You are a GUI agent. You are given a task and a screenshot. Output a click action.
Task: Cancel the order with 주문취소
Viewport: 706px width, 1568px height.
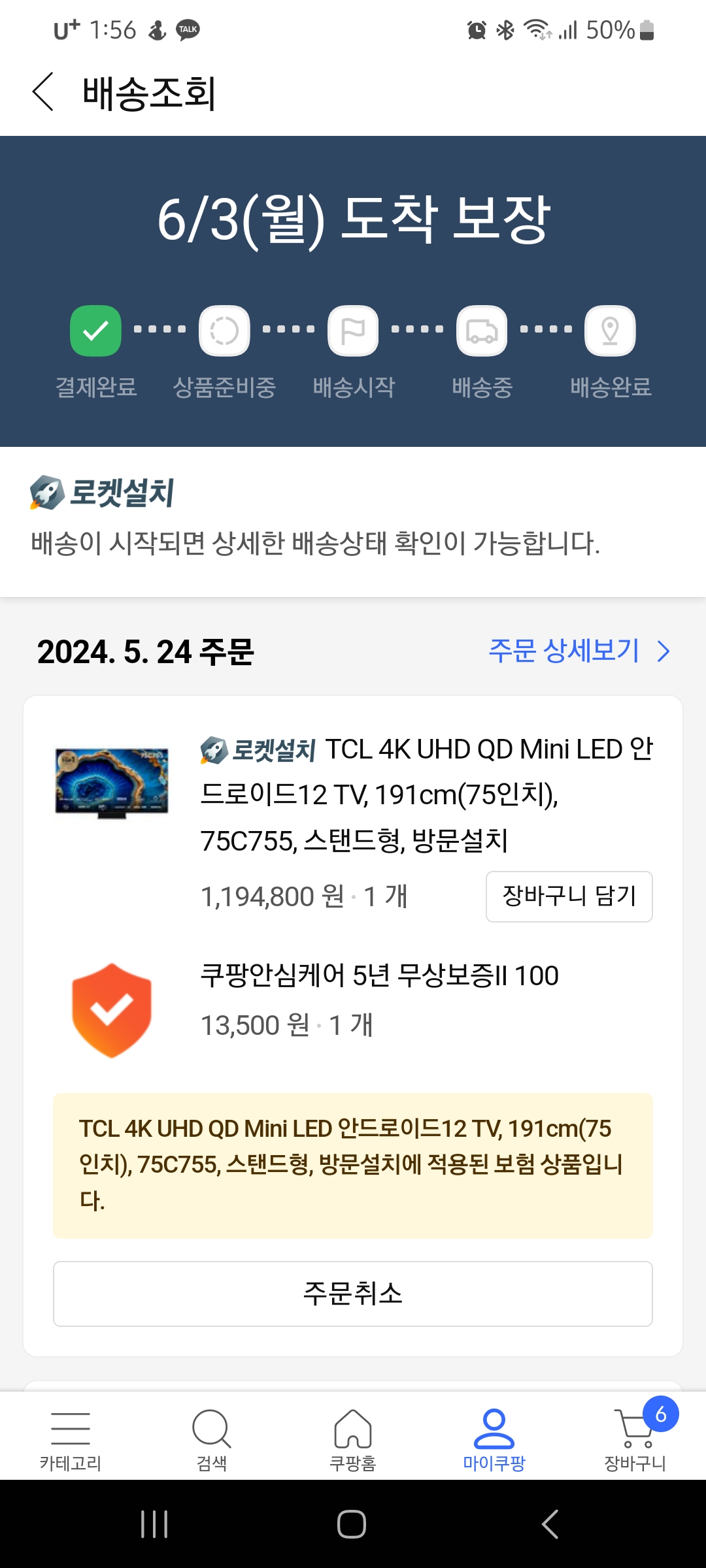click(353, 1295)
